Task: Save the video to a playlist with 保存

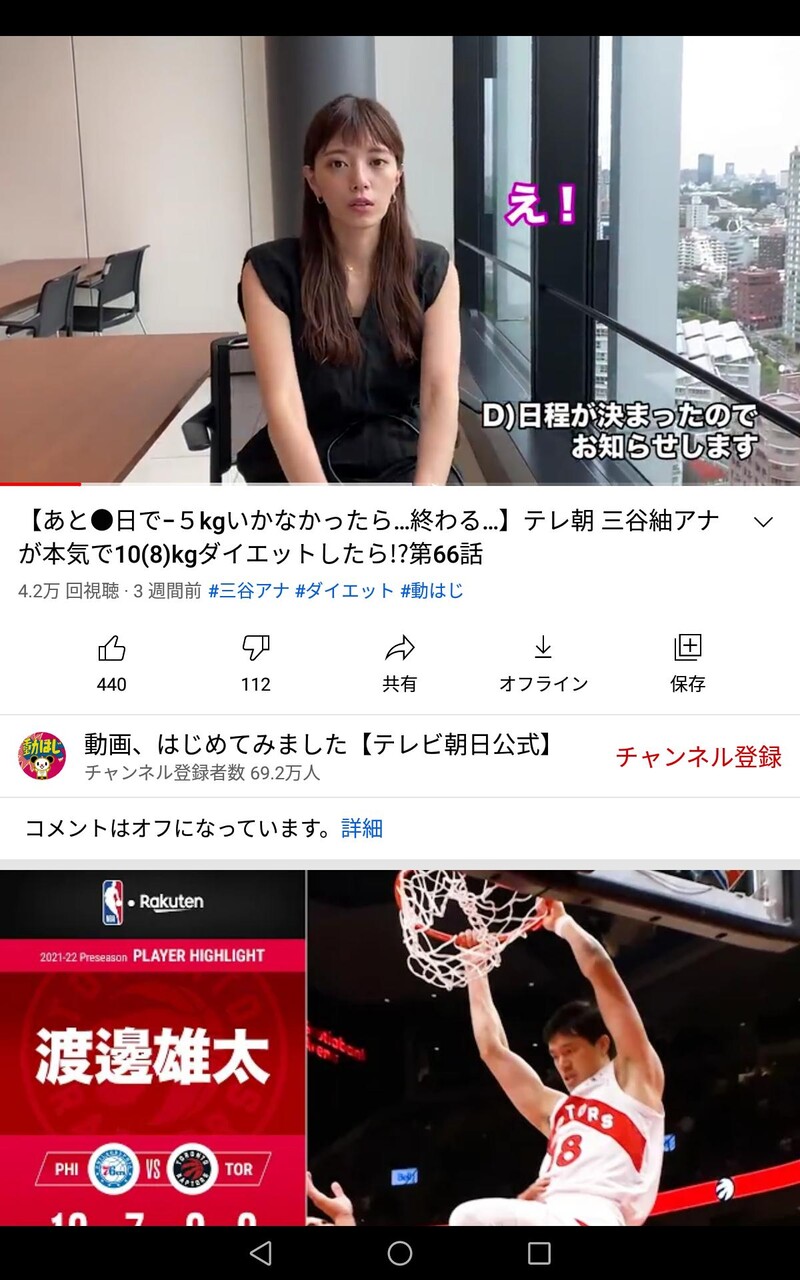Action: pos(688,663)
